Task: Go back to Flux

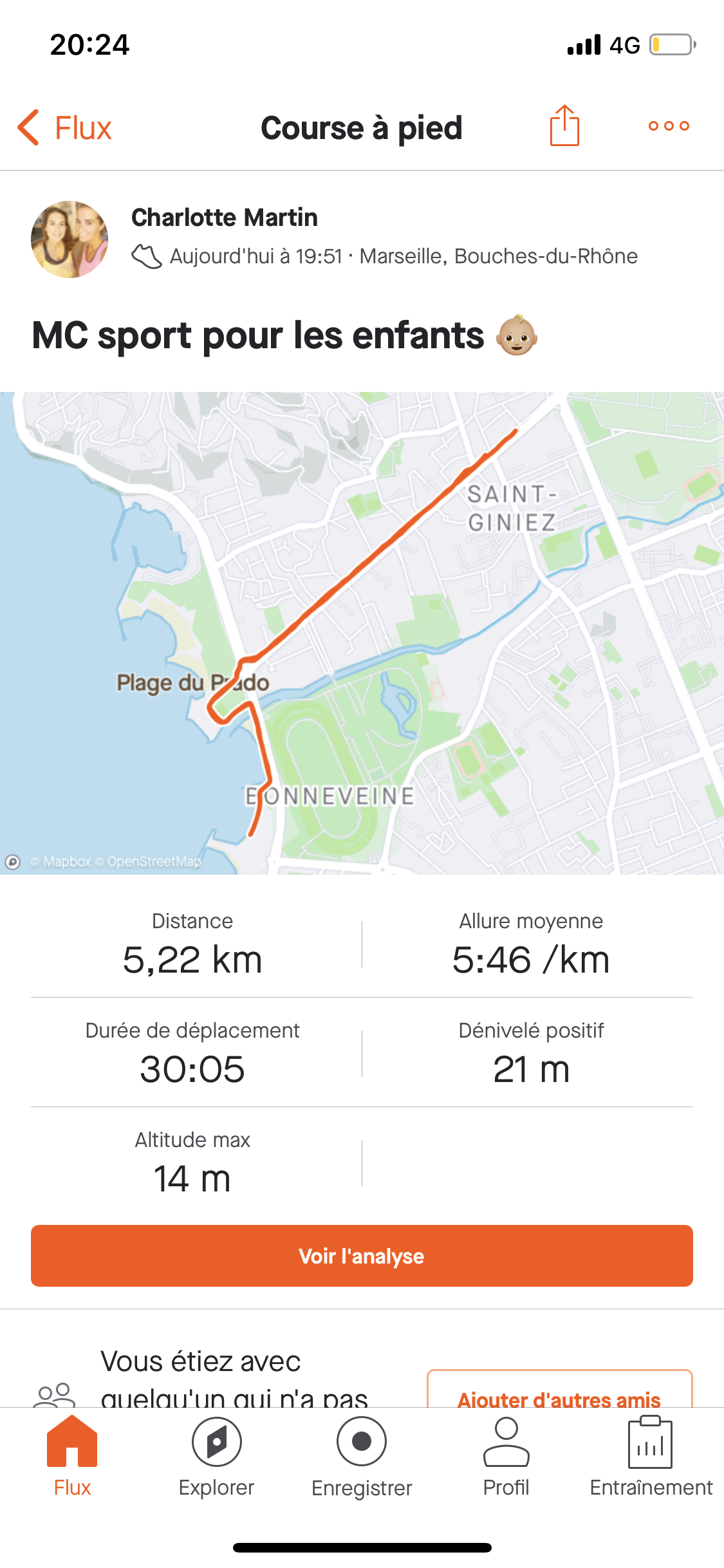Action: (x=64, y=127)
